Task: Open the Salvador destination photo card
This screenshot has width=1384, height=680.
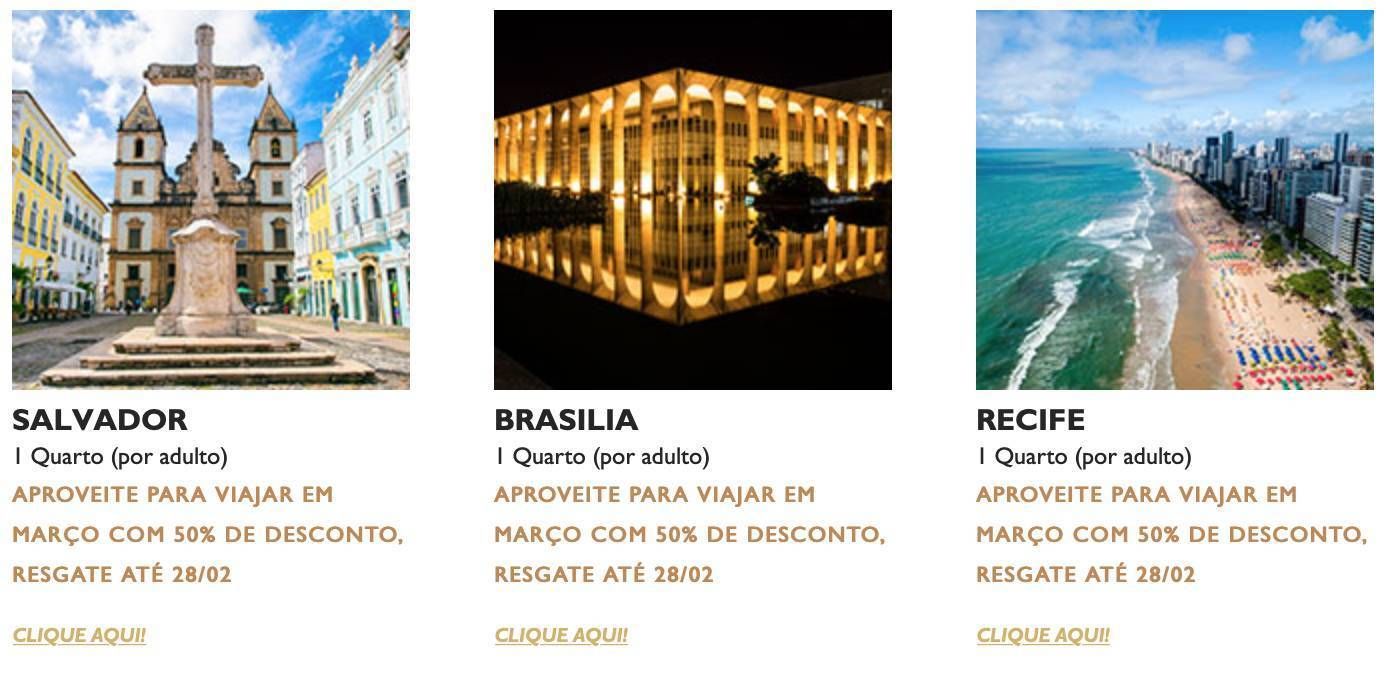Action: pyautogui.click(x=211, y=200)
